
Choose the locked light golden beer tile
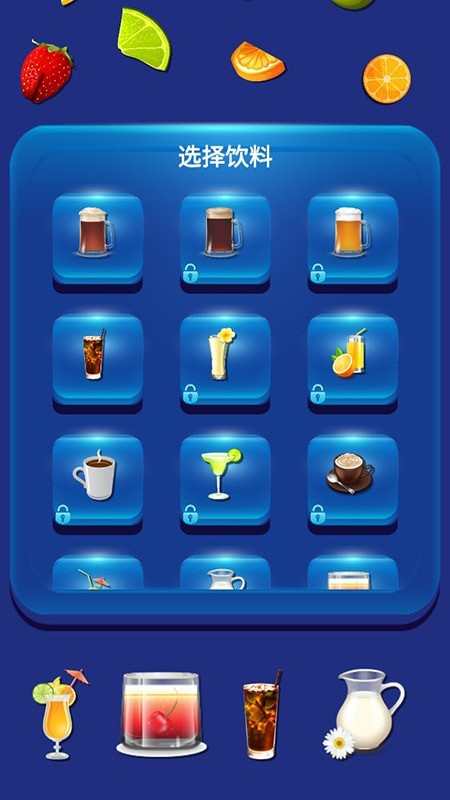point(353,239)
